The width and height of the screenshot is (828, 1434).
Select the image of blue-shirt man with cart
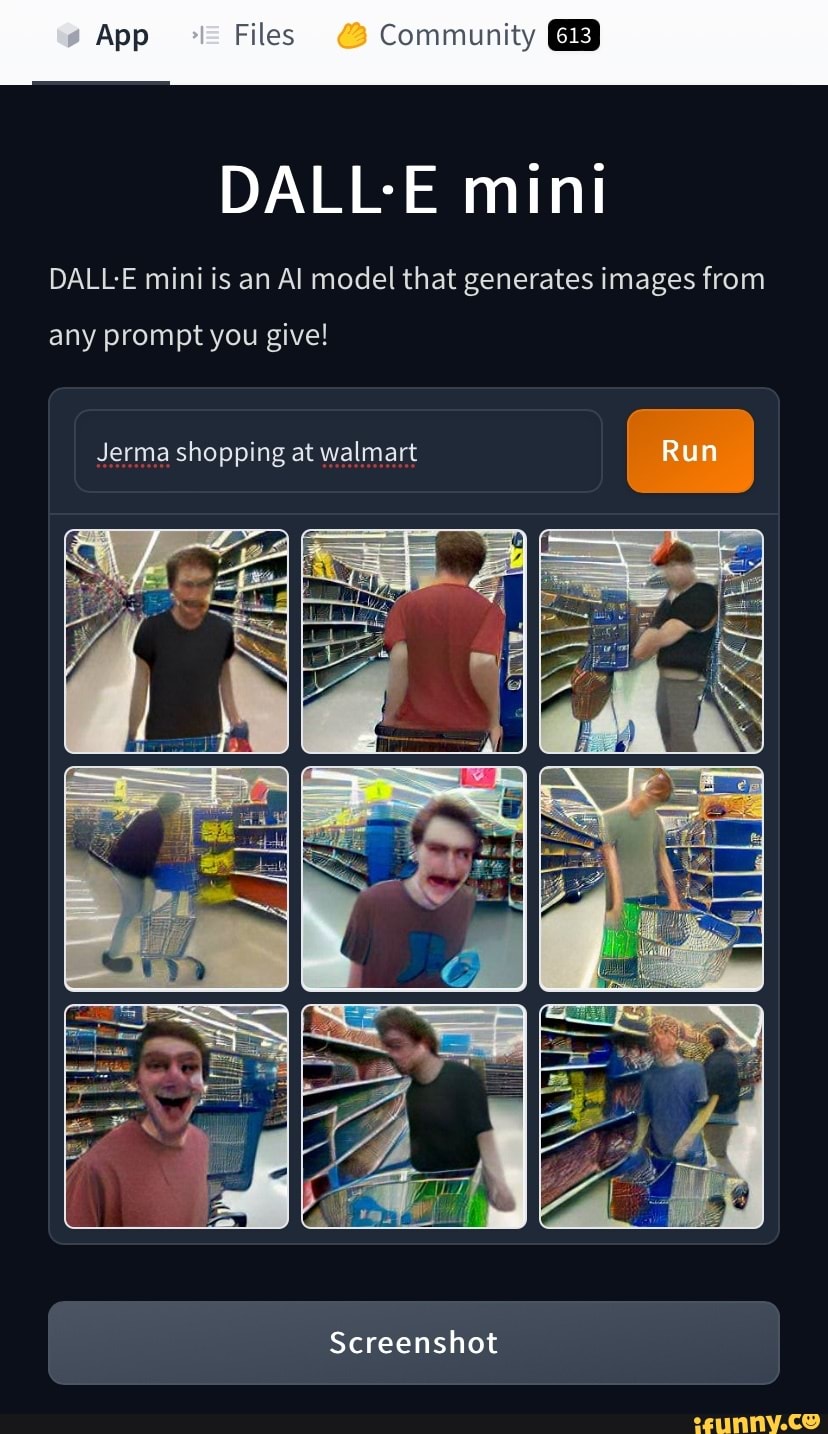[651, 1116]
